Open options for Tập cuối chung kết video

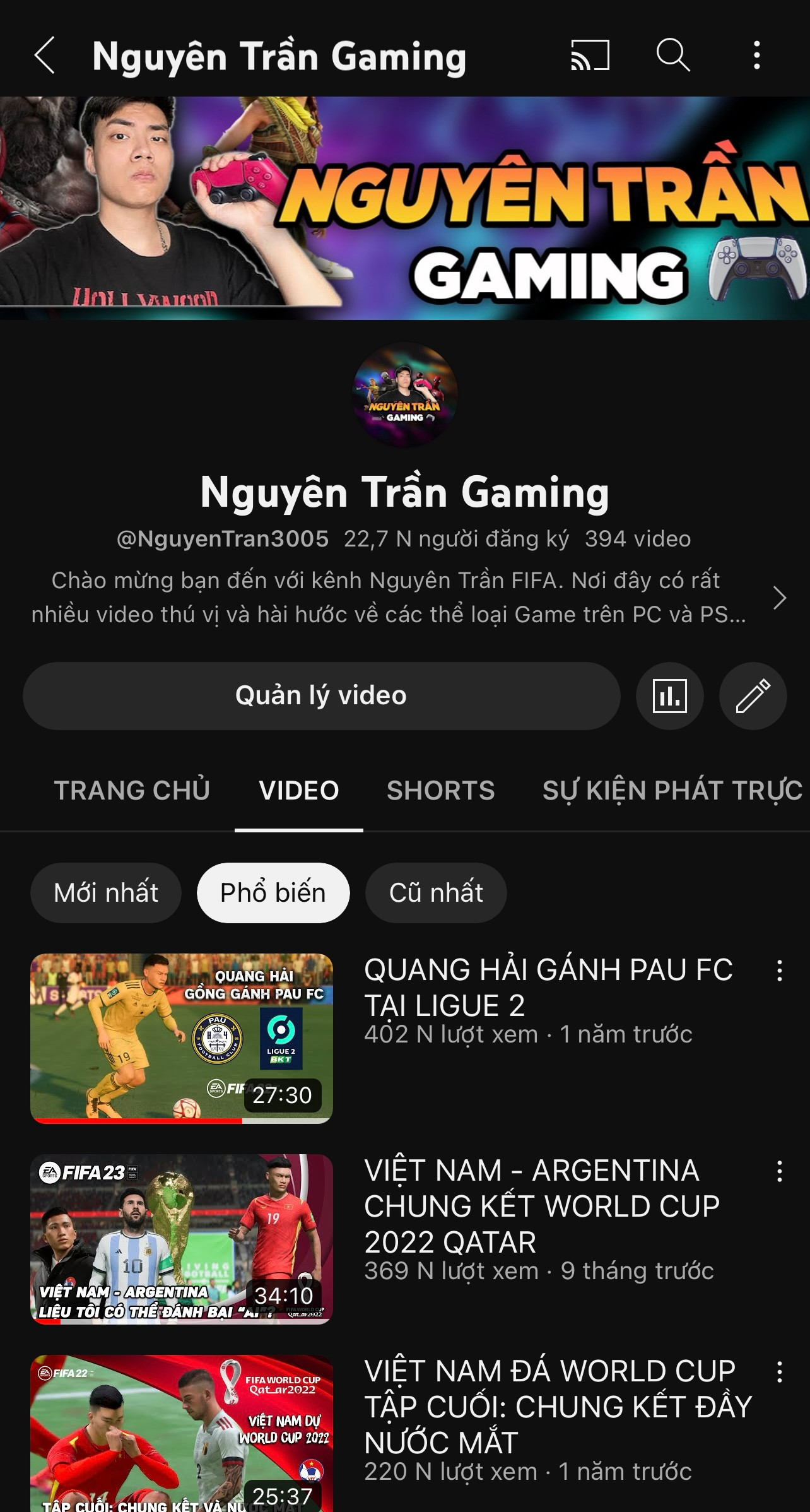[x=780, y=1372]
